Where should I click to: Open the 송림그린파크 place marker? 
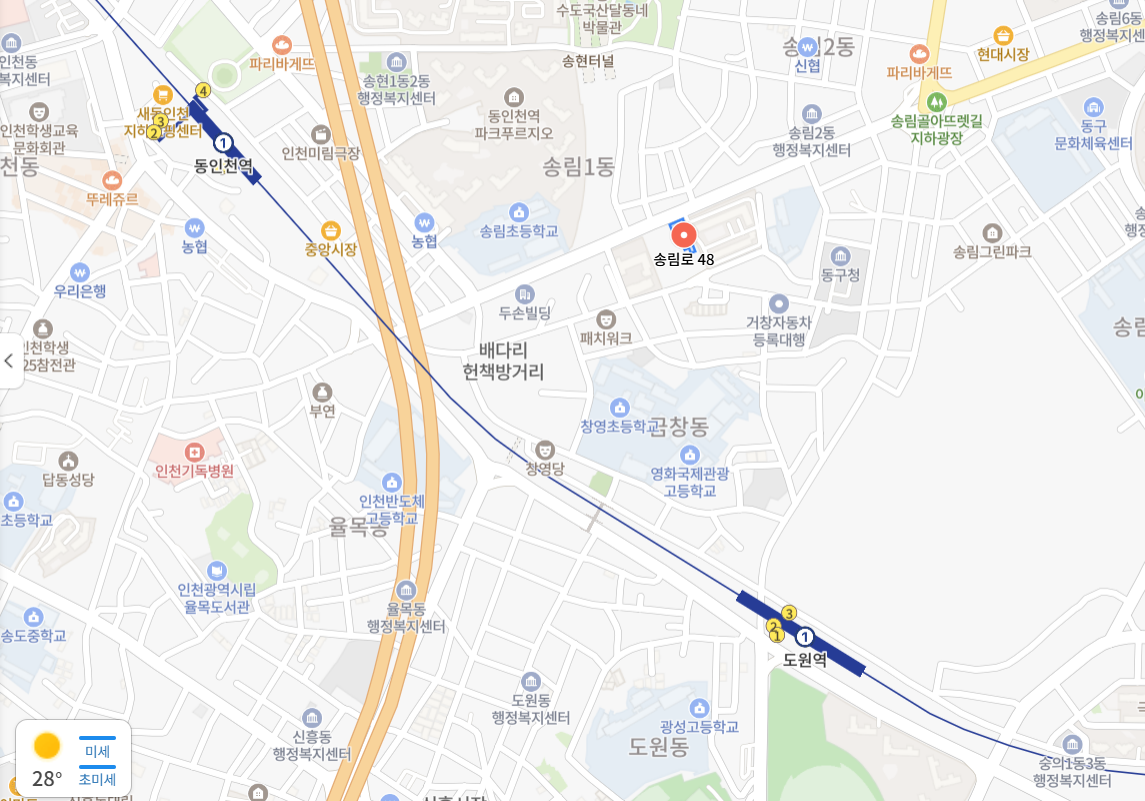click(x=992, y=233)
